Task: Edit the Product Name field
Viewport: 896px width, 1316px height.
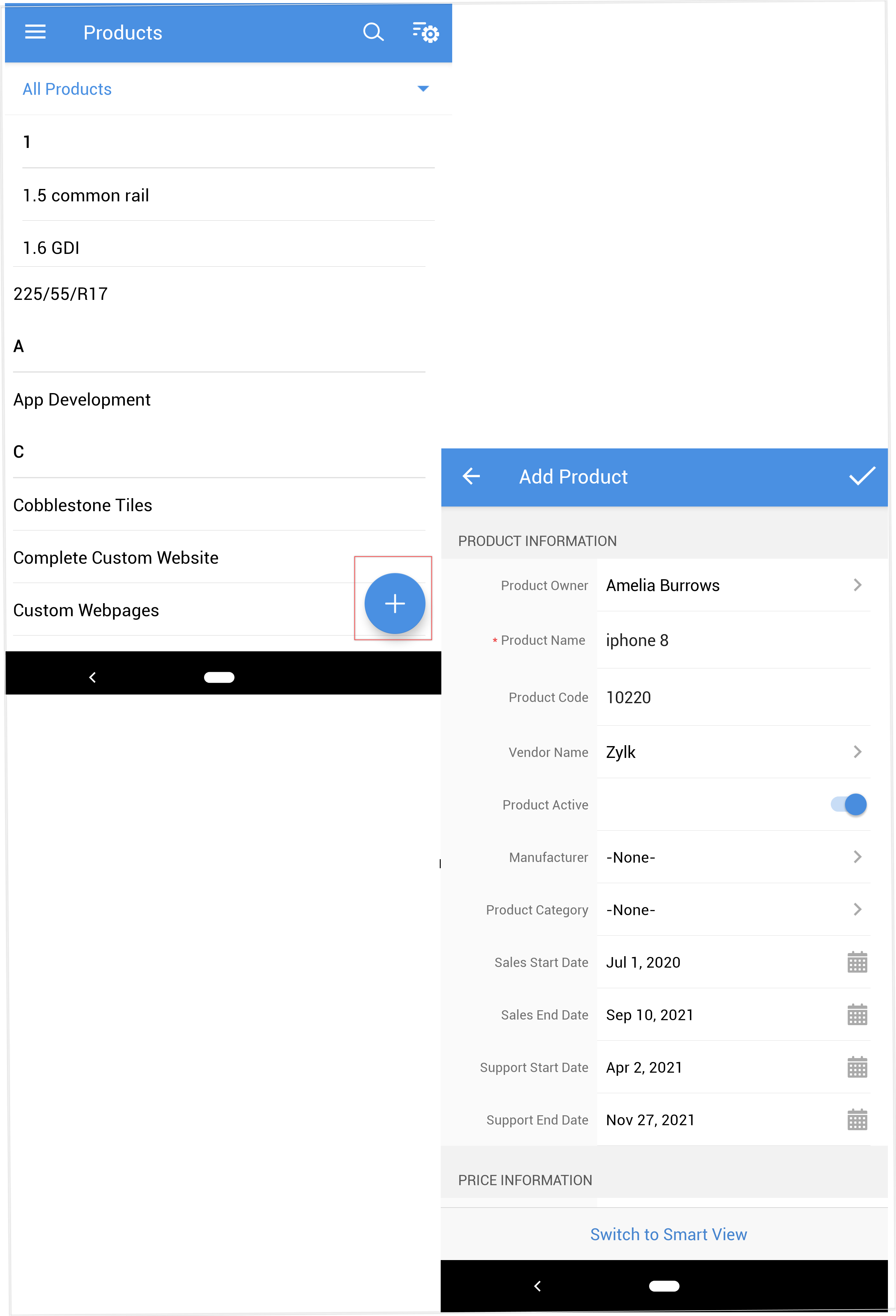Action: pos(733,640)
